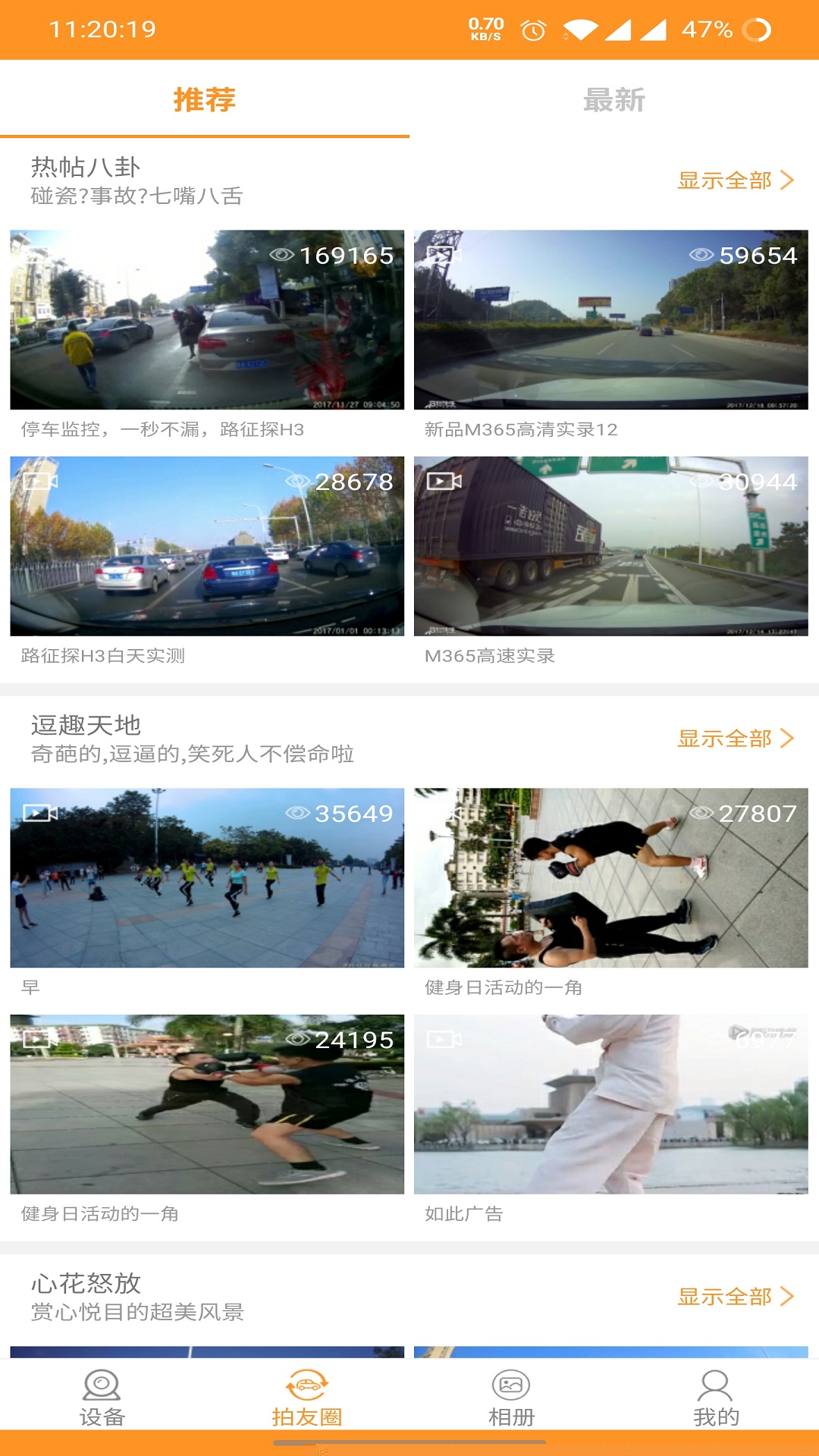819x1456 pixels.
Task: Open video 停车监控，一秒不漏，路征探H3
Action: tap(207, 319)
